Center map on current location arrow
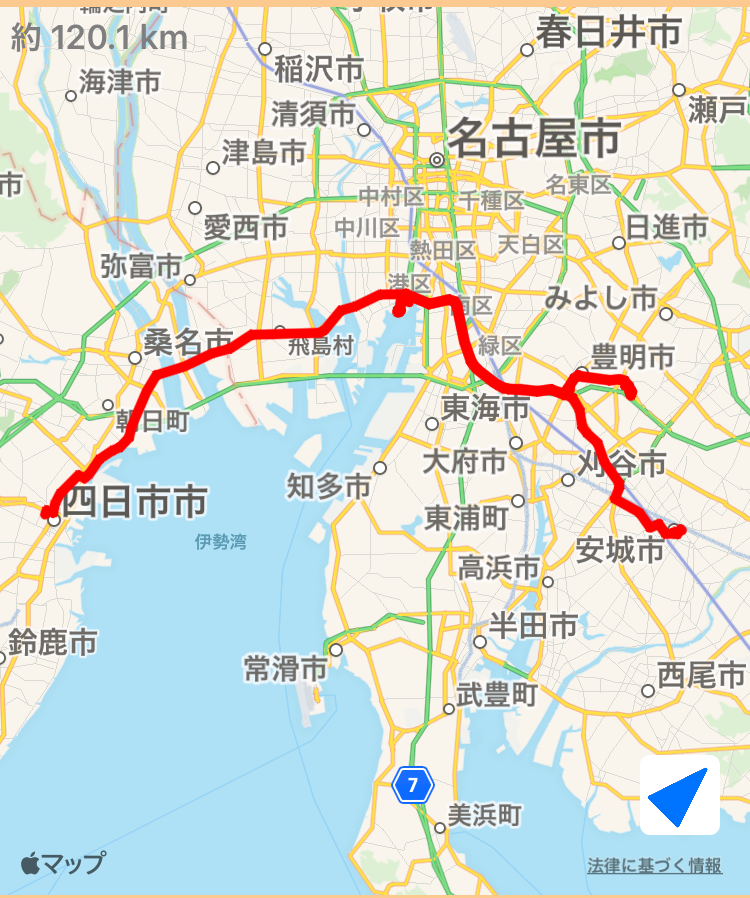This screenshot has height=898, width=750. pos(680,795)
